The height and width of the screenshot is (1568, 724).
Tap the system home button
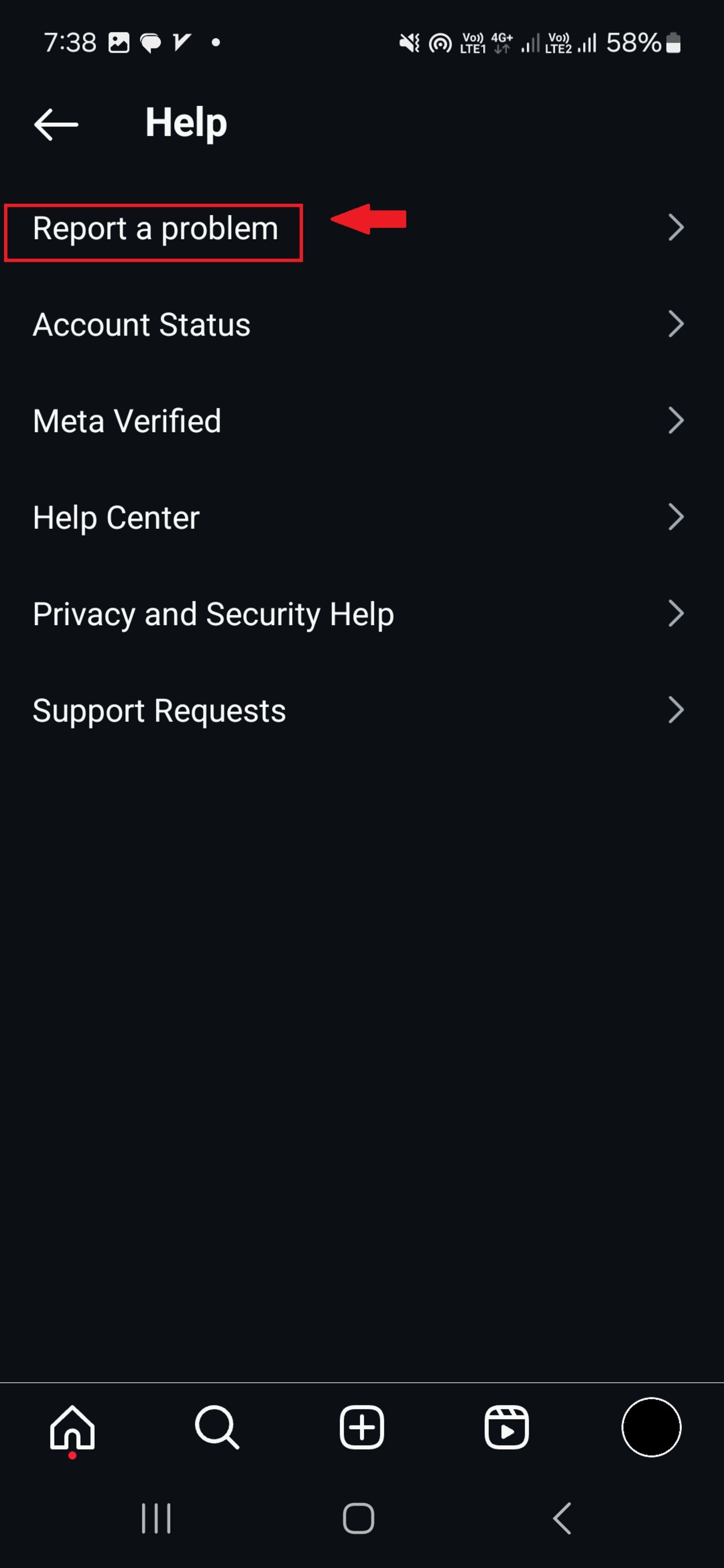pos(359,1518)
